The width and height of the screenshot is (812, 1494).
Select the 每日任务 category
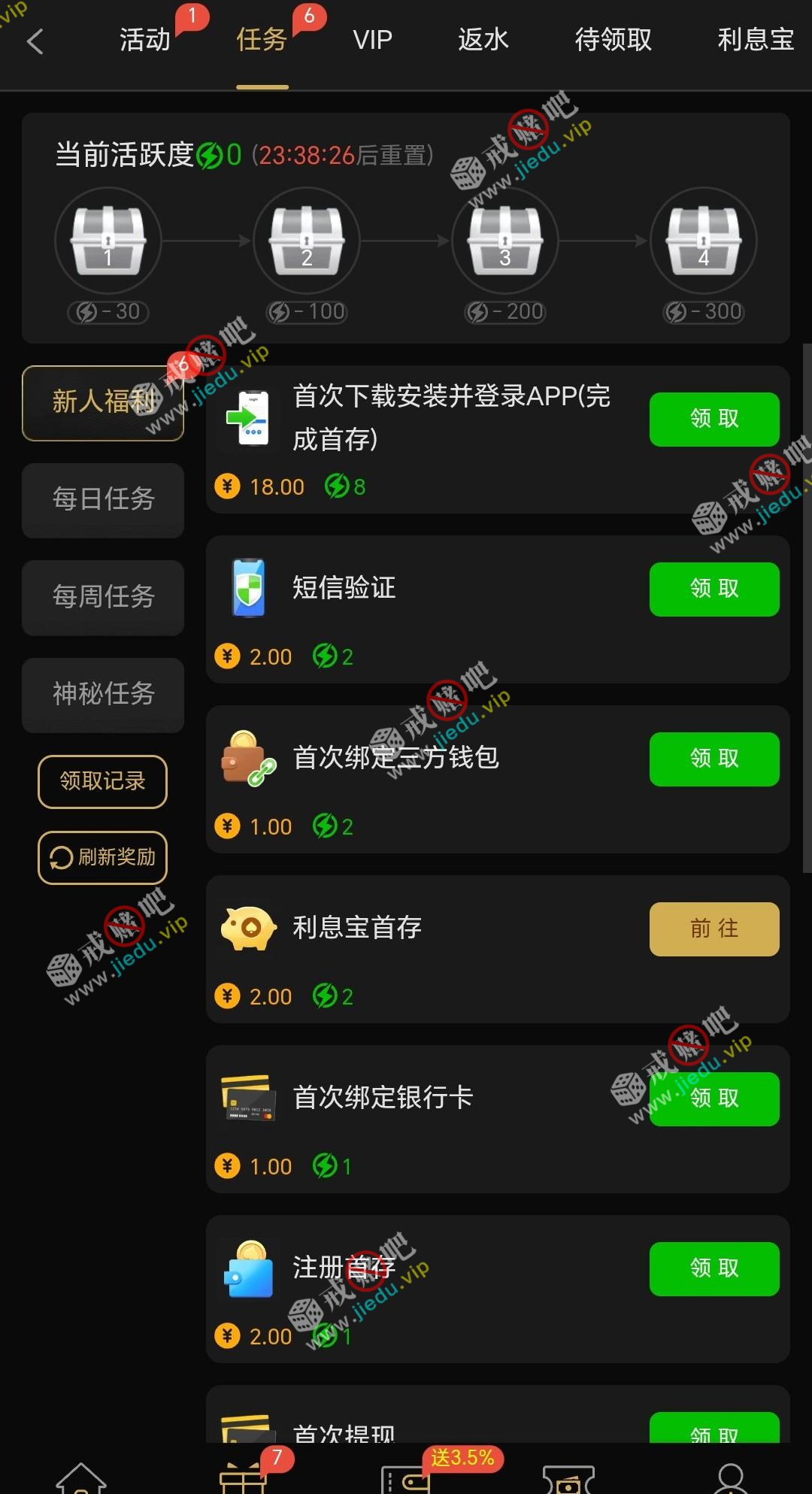(x=103, y=499)
